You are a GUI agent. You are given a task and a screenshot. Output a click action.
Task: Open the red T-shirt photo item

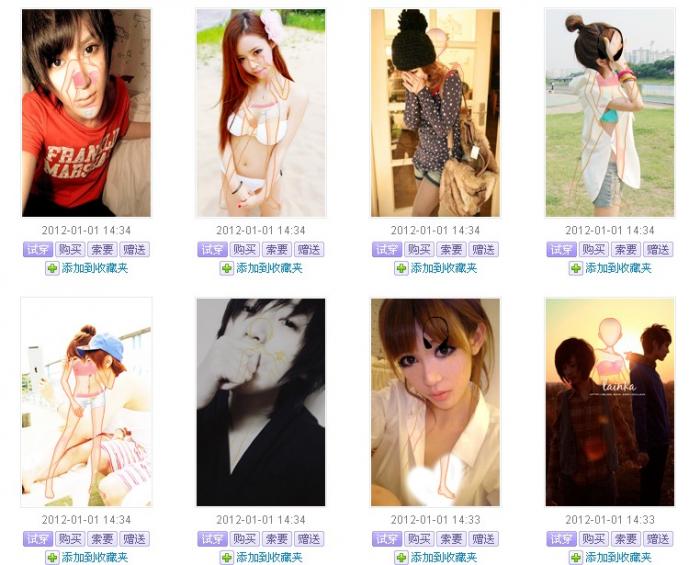coord(86,112)
